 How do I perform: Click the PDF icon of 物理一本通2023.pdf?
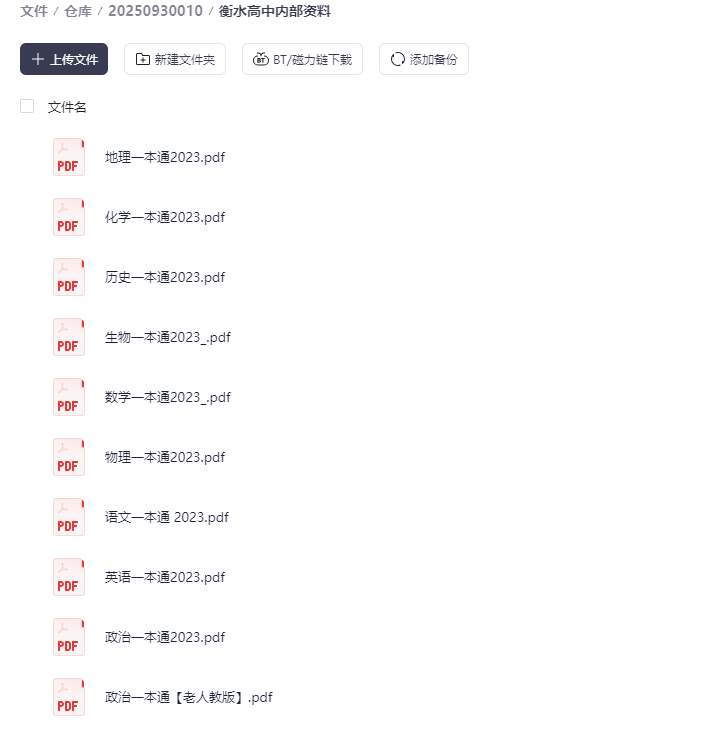coord(68,457)
